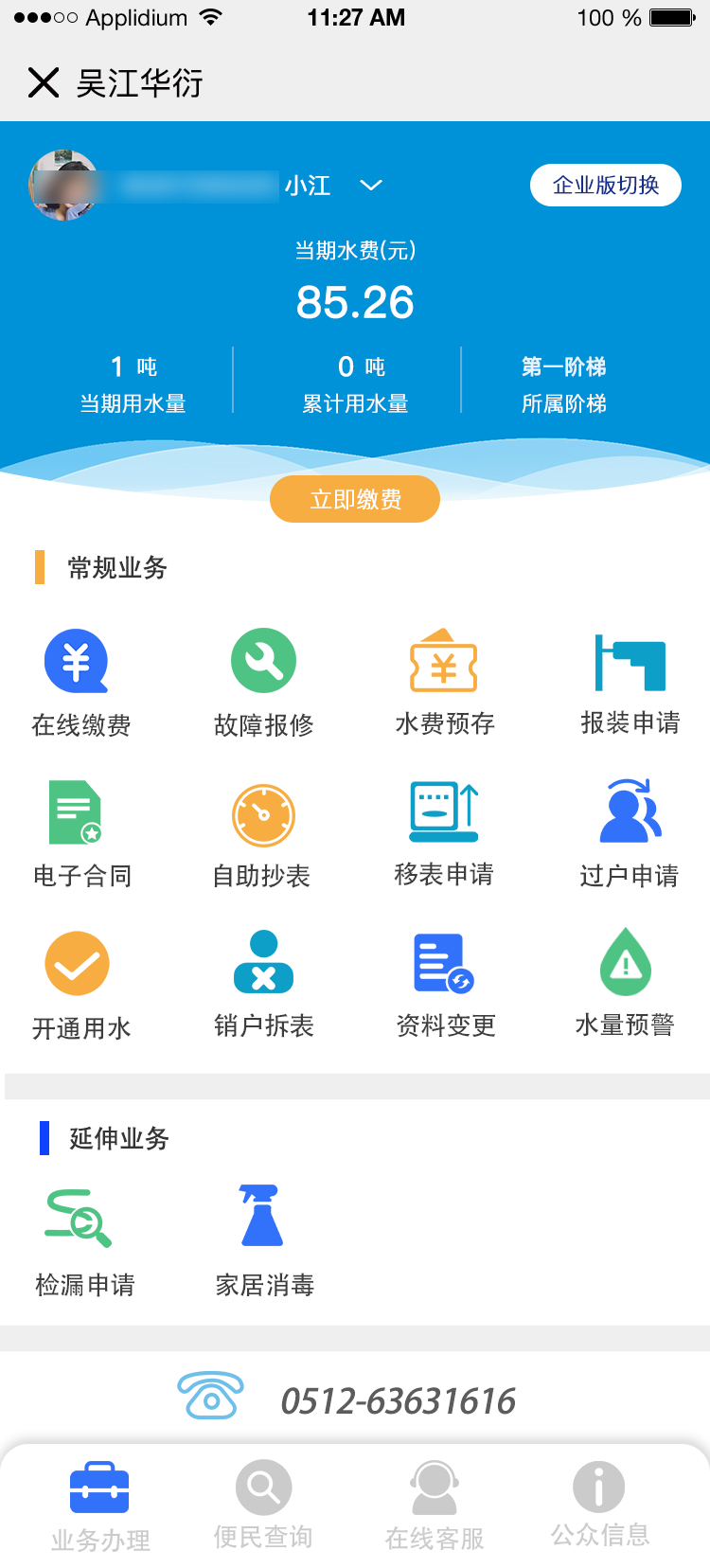
Task: Select 过户申请 account transfer
Action: pyautogui.click(x=630, y=833)
